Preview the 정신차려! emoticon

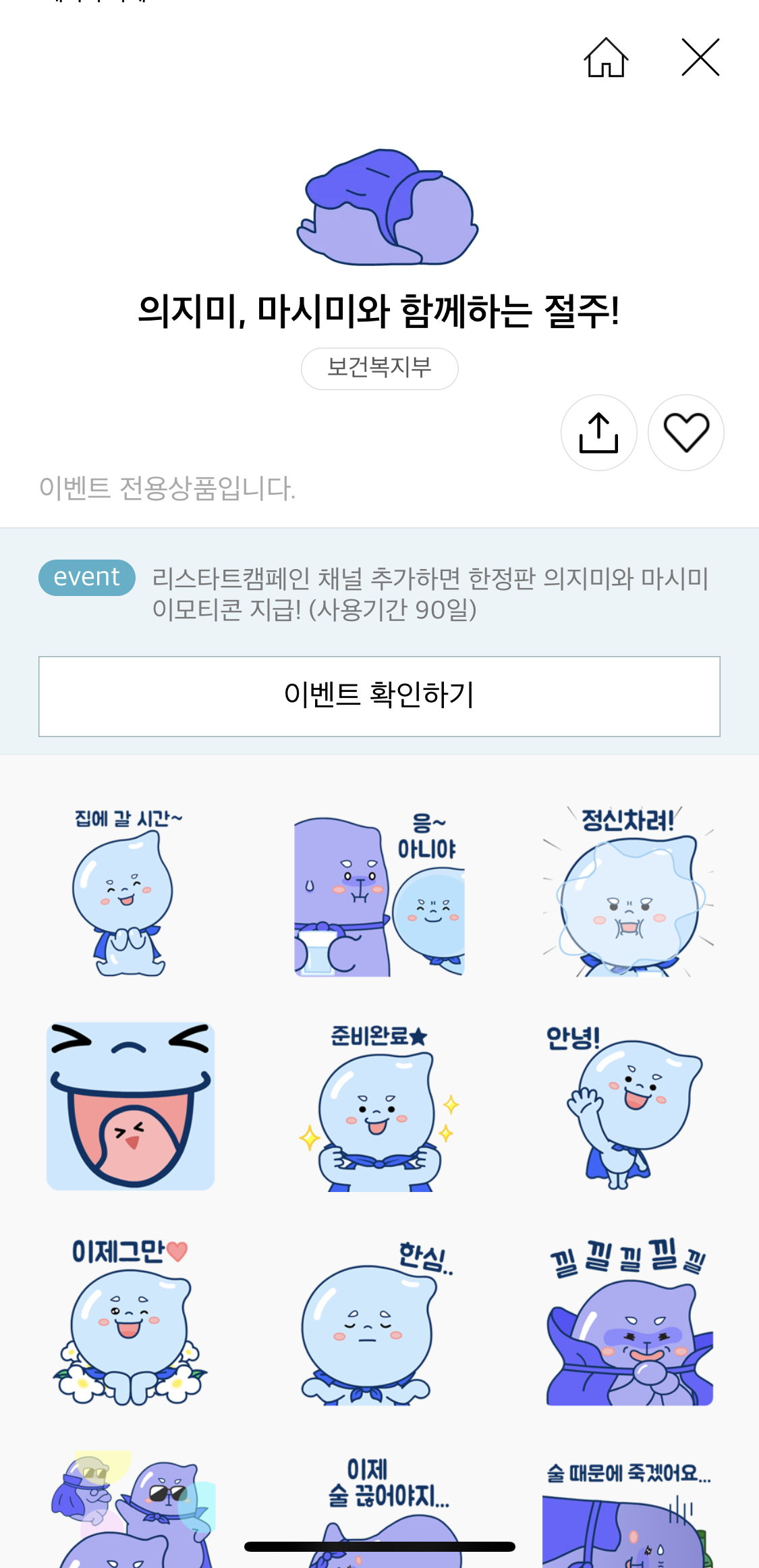[x=629, y=892]
